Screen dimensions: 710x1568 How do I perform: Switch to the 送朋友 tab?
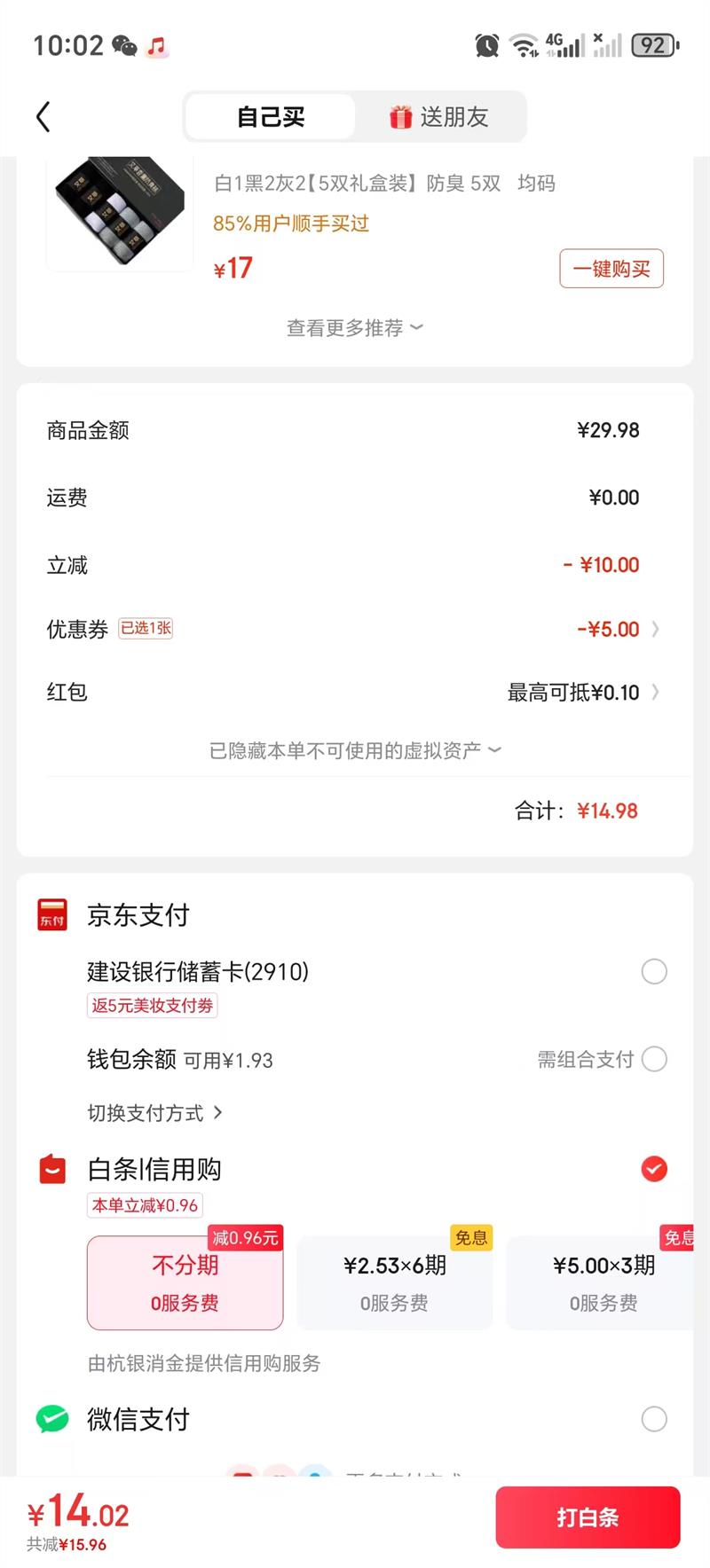(439, 117)
